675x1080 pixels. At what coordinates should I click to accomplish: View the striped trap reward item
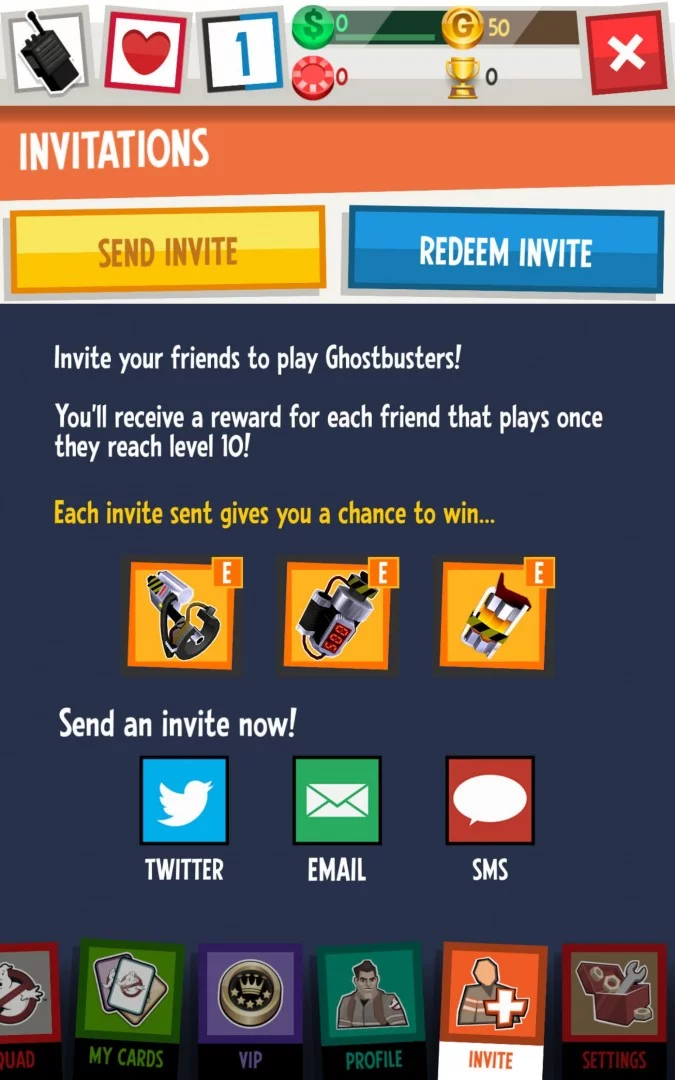point(493,616)
